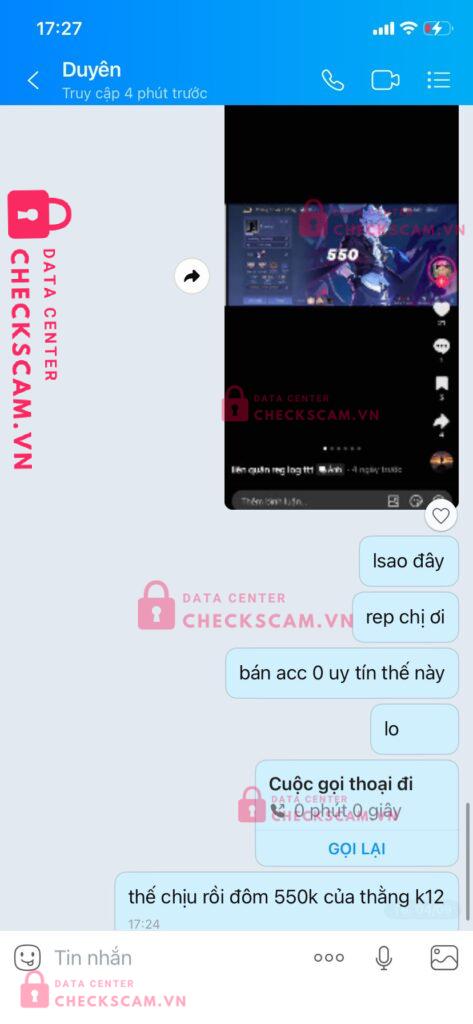Open the shared game screenshot
This screenshot has width=473, height=1024.
[342, 308]
